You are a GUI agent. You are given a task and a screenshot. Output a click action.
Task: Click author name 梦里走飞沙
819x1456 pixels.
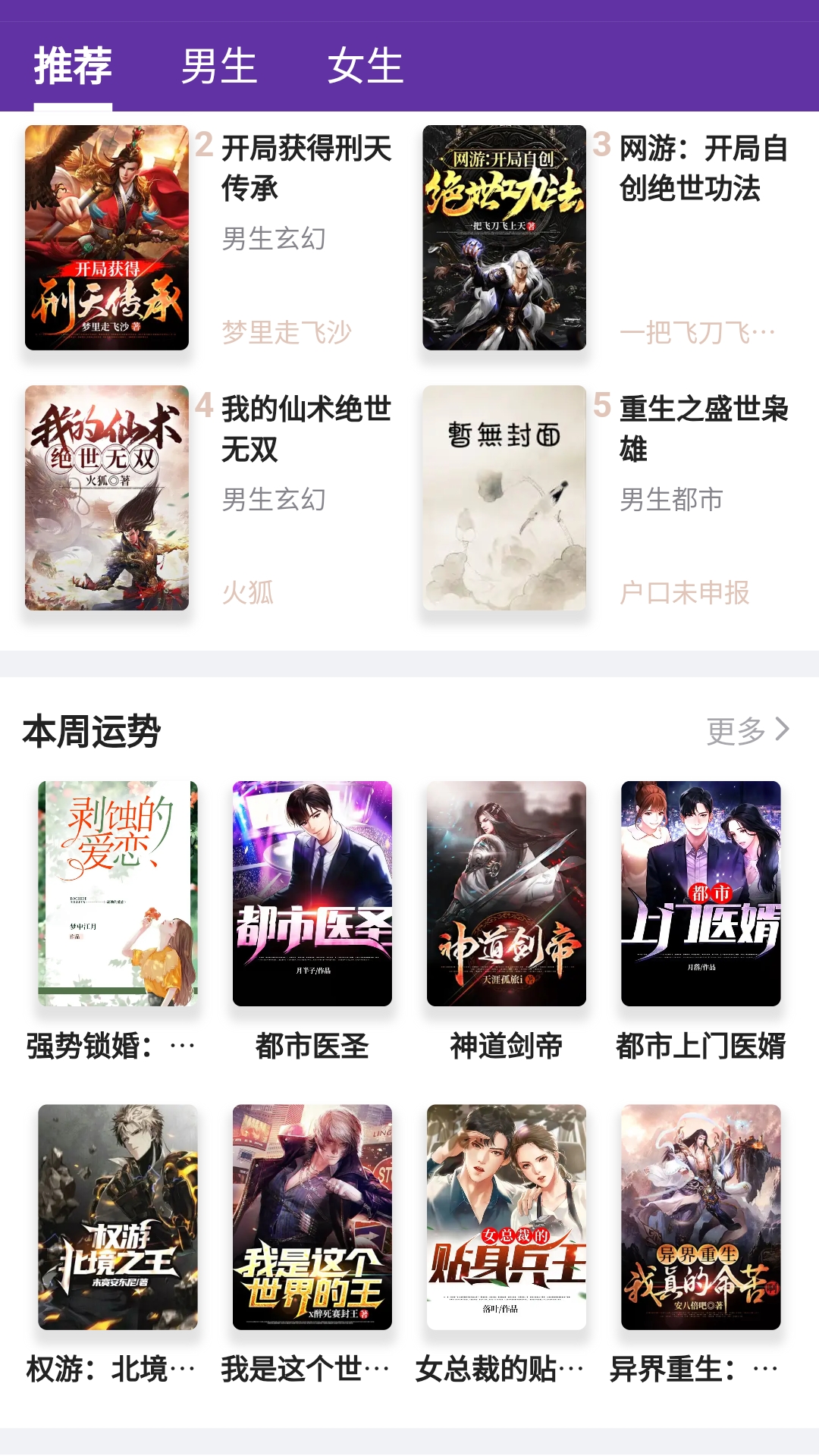[x=288, y=331]
